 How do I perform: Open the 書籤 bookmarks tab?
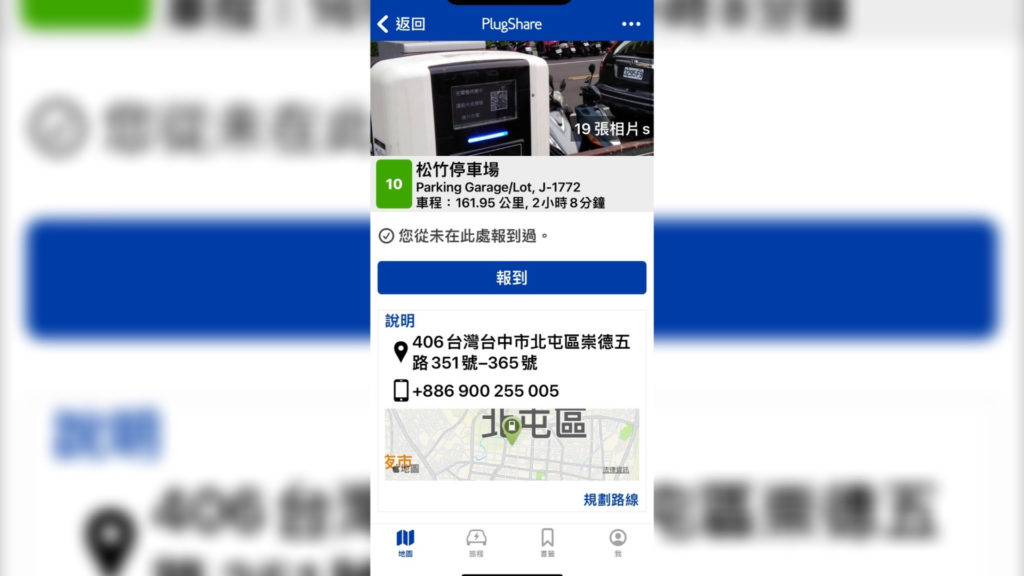pos(547,542)
